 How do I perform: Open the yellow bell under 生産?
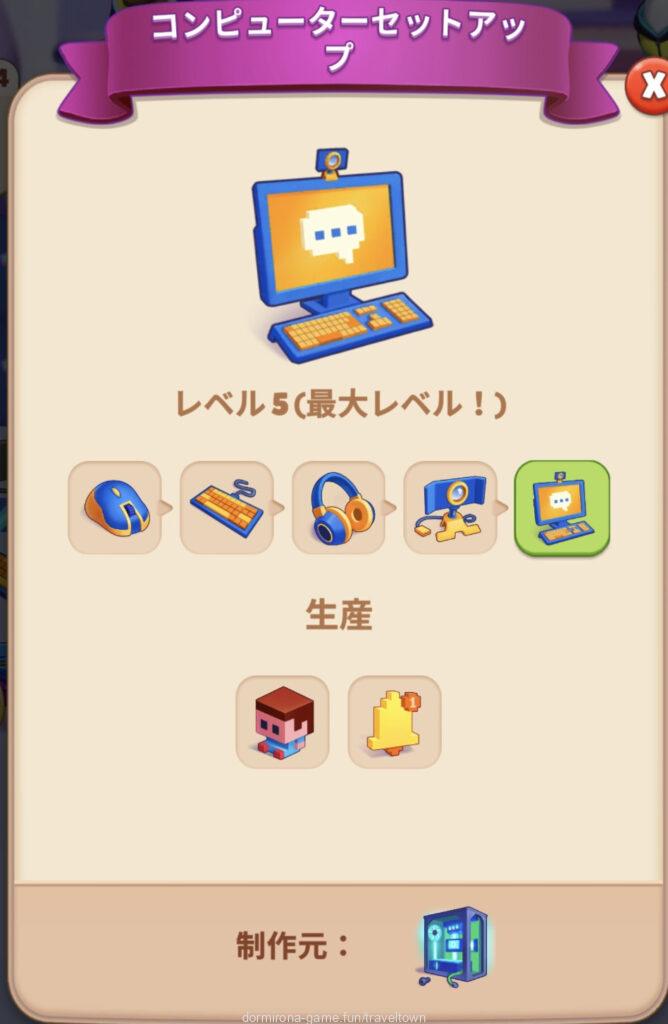[394, 722]
